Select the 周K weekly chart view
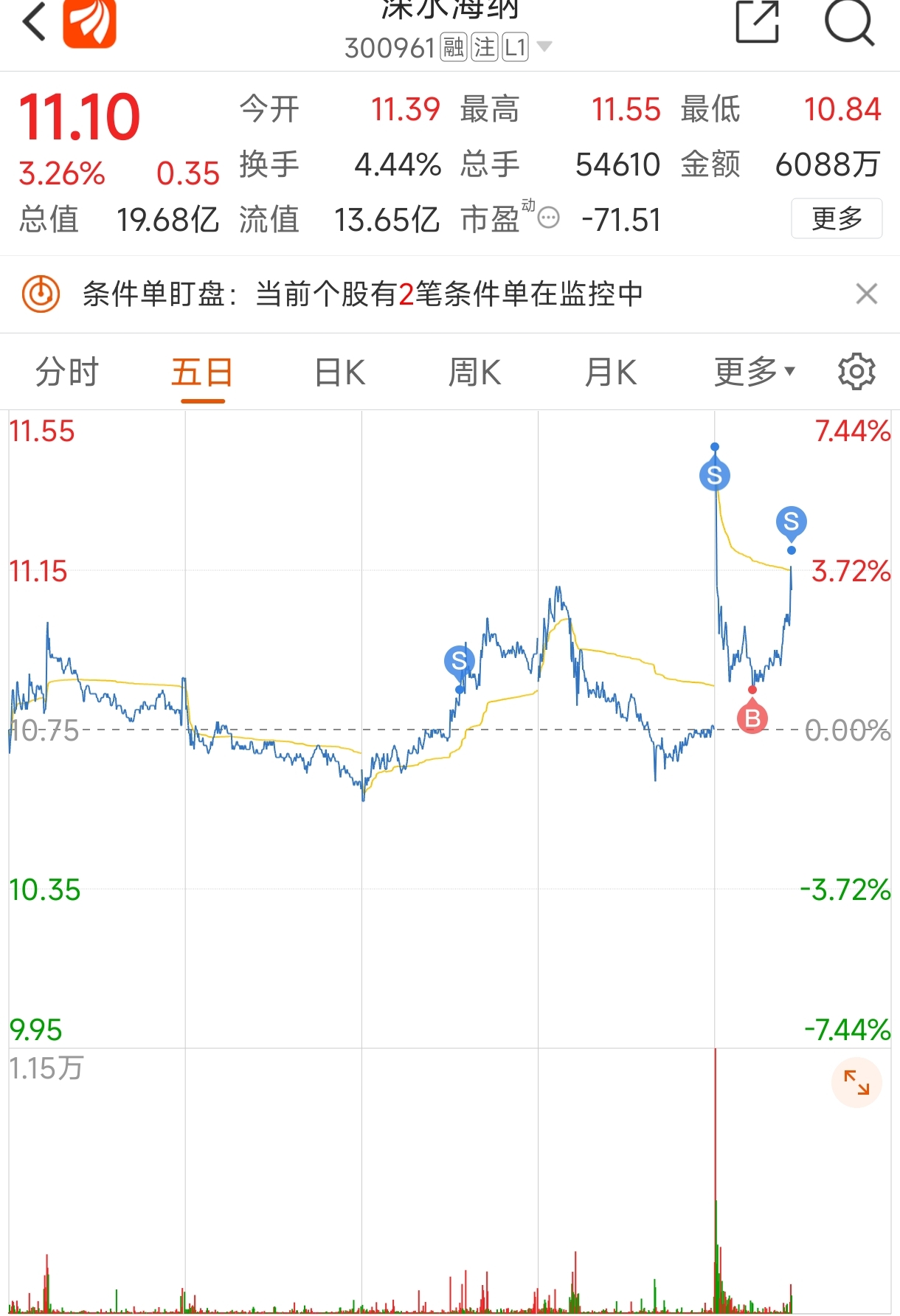 (475, 371)
